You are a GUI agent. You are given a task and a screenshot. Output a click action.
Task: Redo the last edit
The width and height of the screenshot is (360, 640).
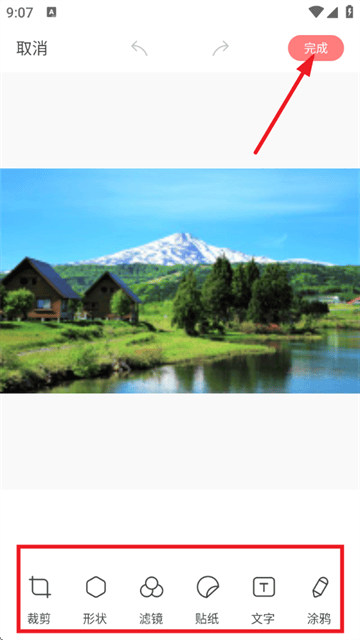click(221, 49)
